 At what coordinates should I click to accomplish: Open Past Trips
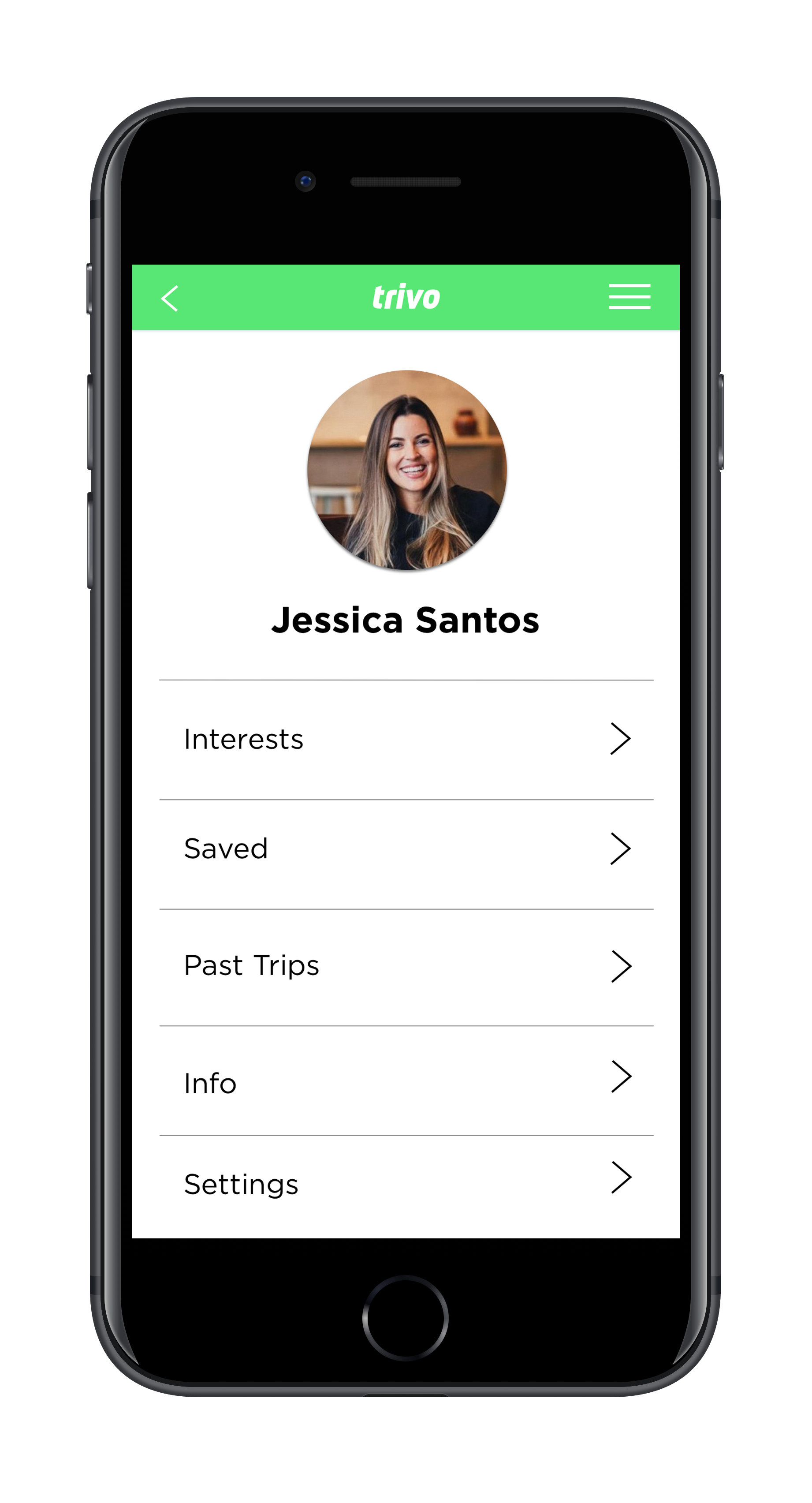tap(406, 968)
